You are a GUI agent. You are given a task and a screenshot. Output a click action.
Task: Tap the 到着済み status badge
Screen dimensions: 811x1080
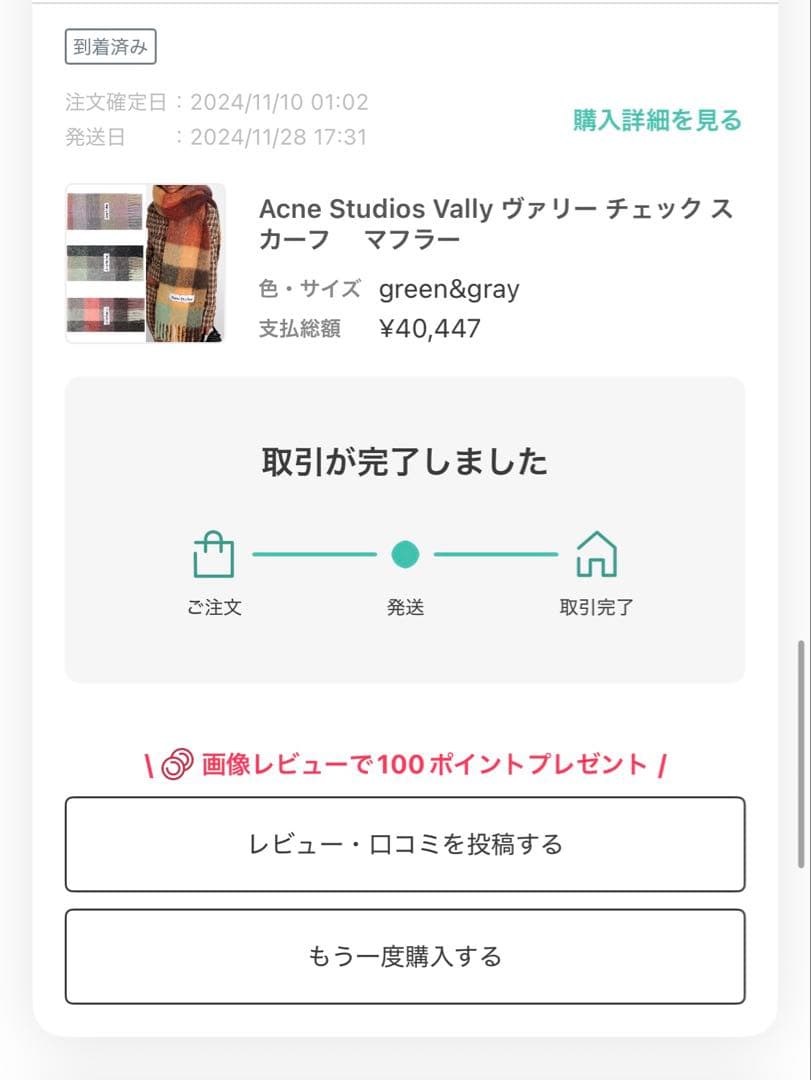pyautogui.click(x=111, y=46)
